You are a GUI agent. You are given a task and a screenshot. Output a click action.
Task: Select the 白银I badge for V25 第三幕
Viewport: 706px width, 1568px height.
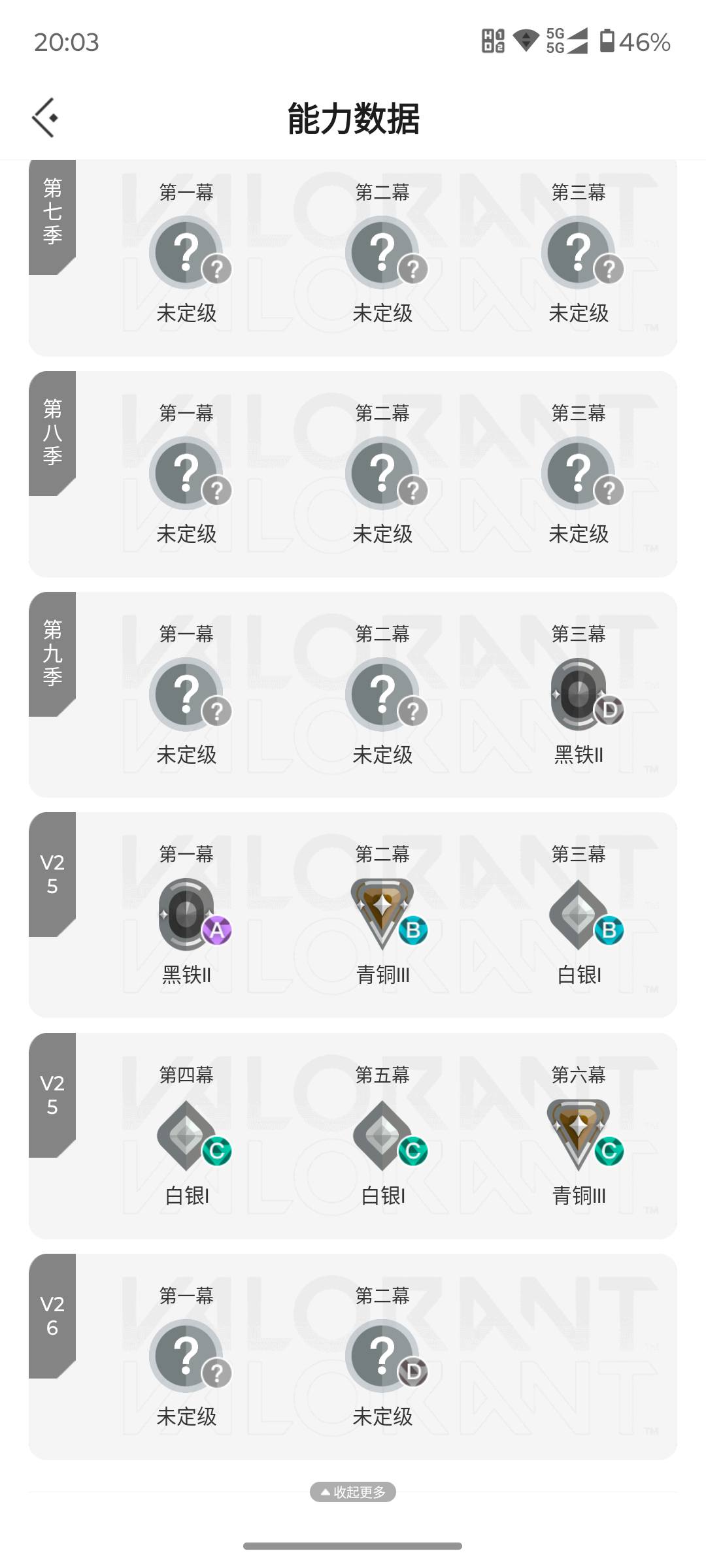click(x=578, y=913)
